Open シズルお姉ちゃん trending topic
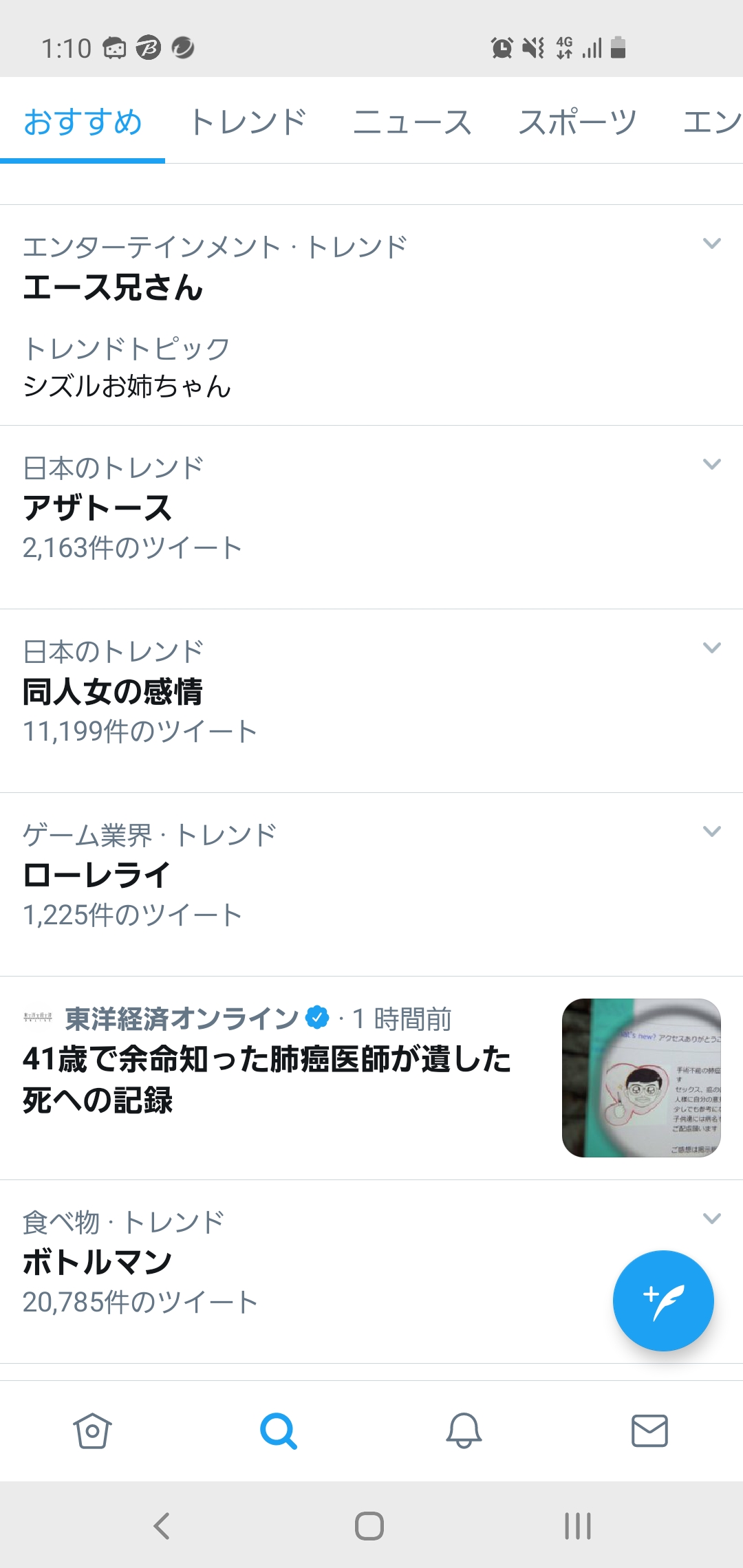743x1568 pixels. (127, 386)
